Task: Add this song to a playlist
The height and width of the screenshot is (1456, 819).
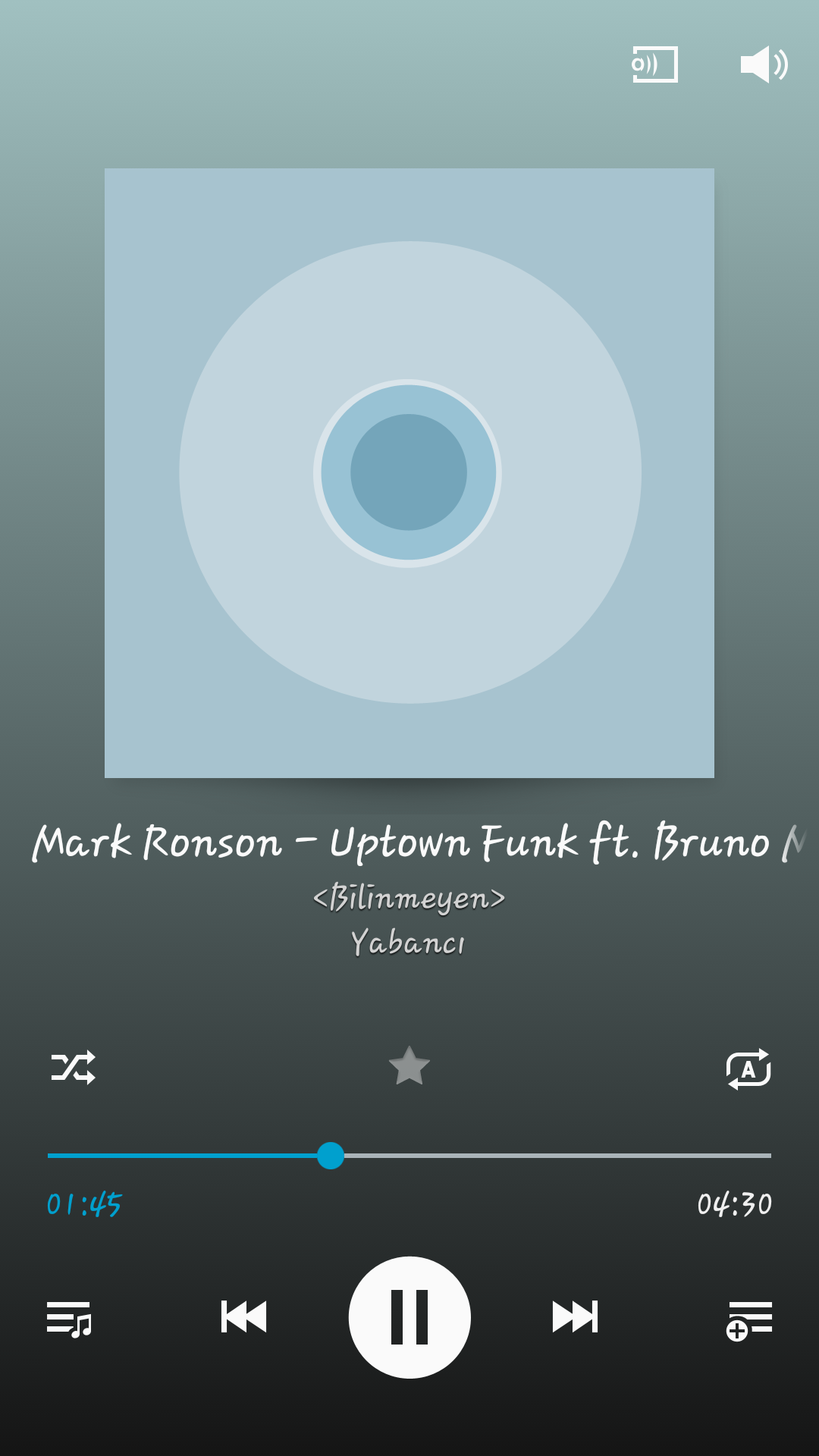Action: point(749,1320)
